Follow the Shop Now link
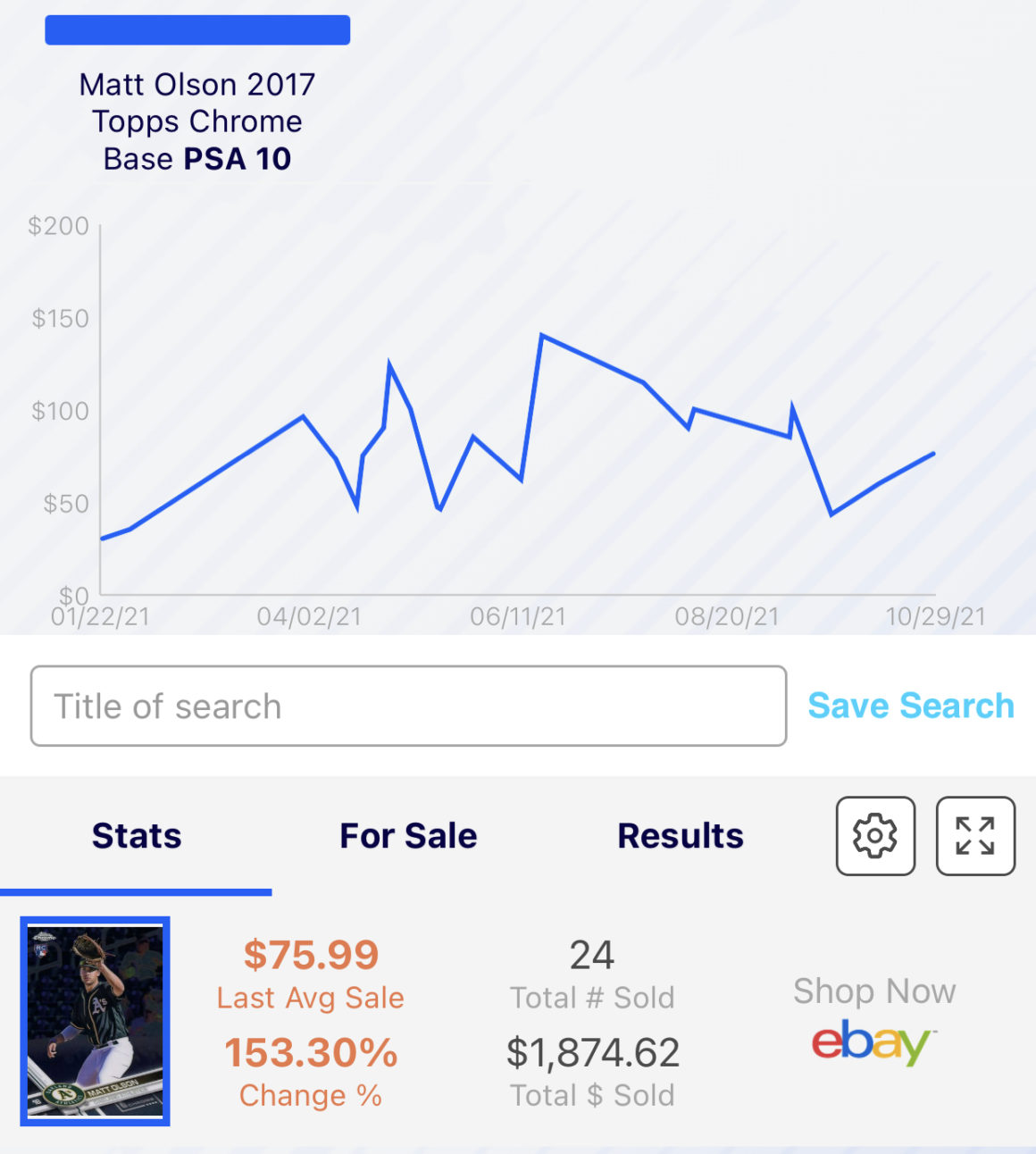 point(873,991)
